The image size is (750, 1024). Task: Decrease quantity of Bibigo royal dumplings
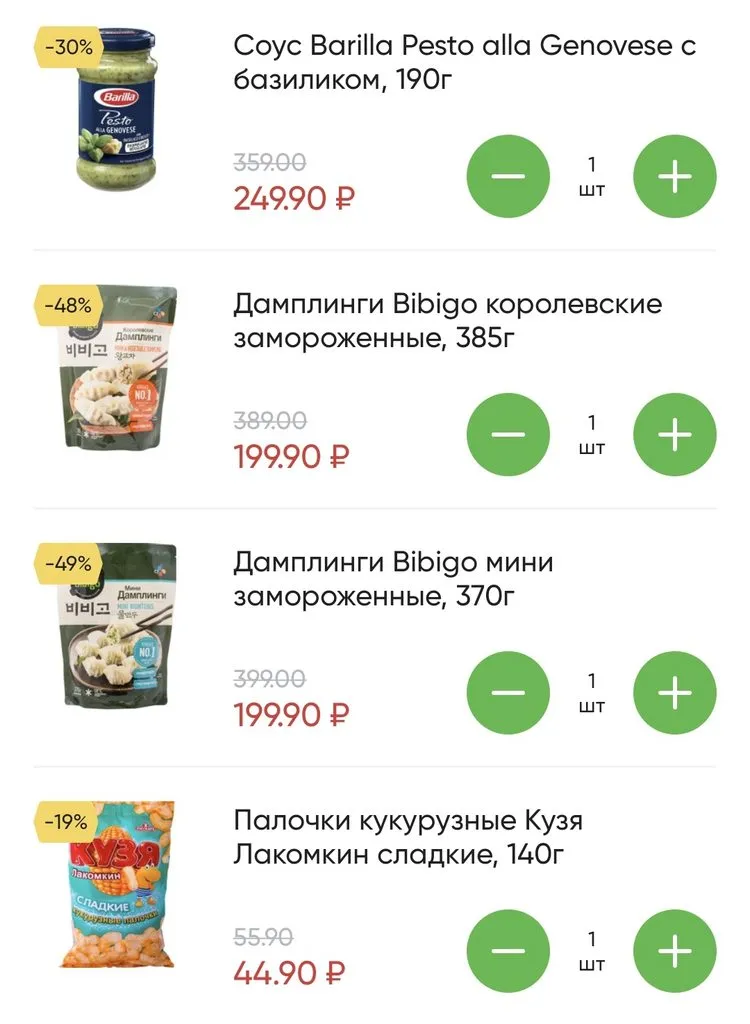(x=508, y=433)
